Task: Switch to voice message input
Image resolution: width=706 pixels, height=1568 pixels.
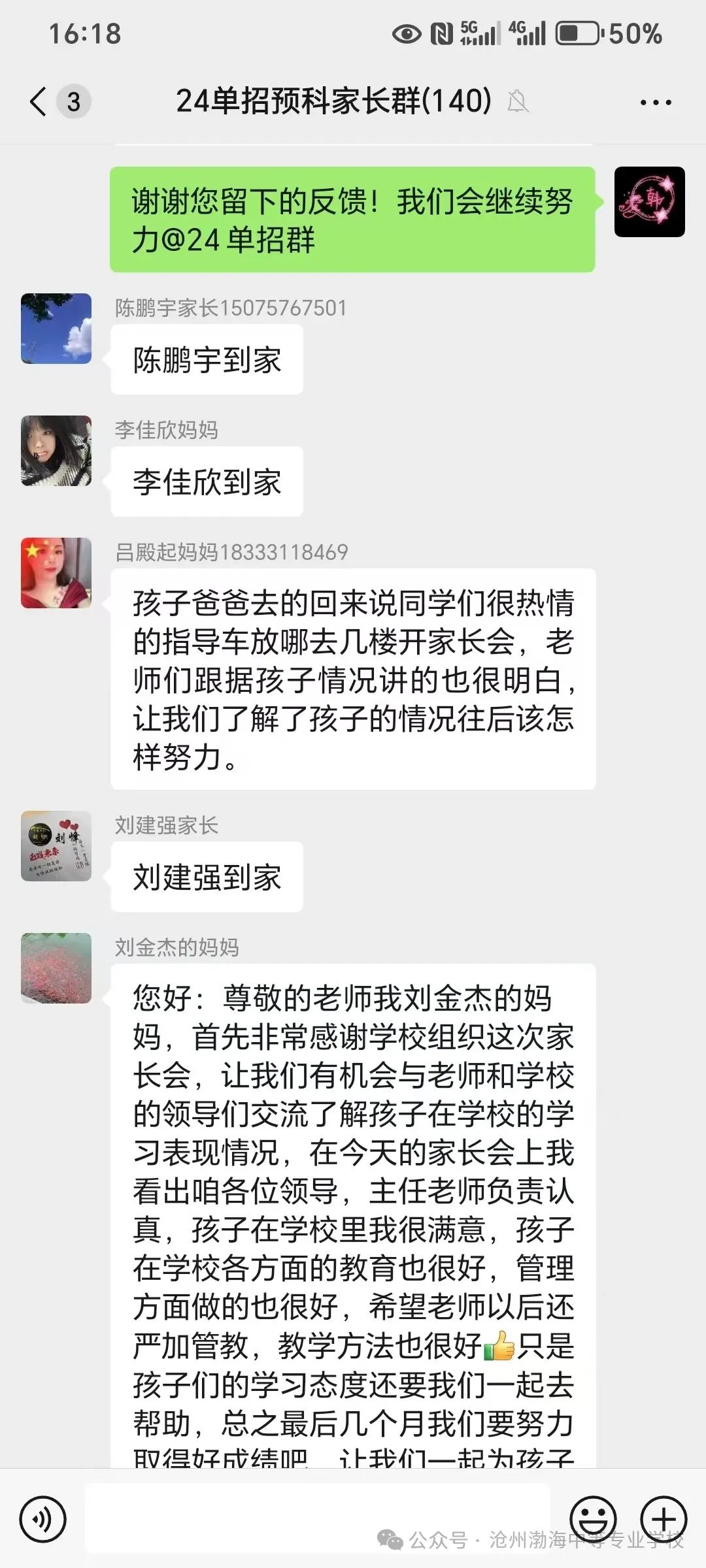Action: click(43, 1520)
